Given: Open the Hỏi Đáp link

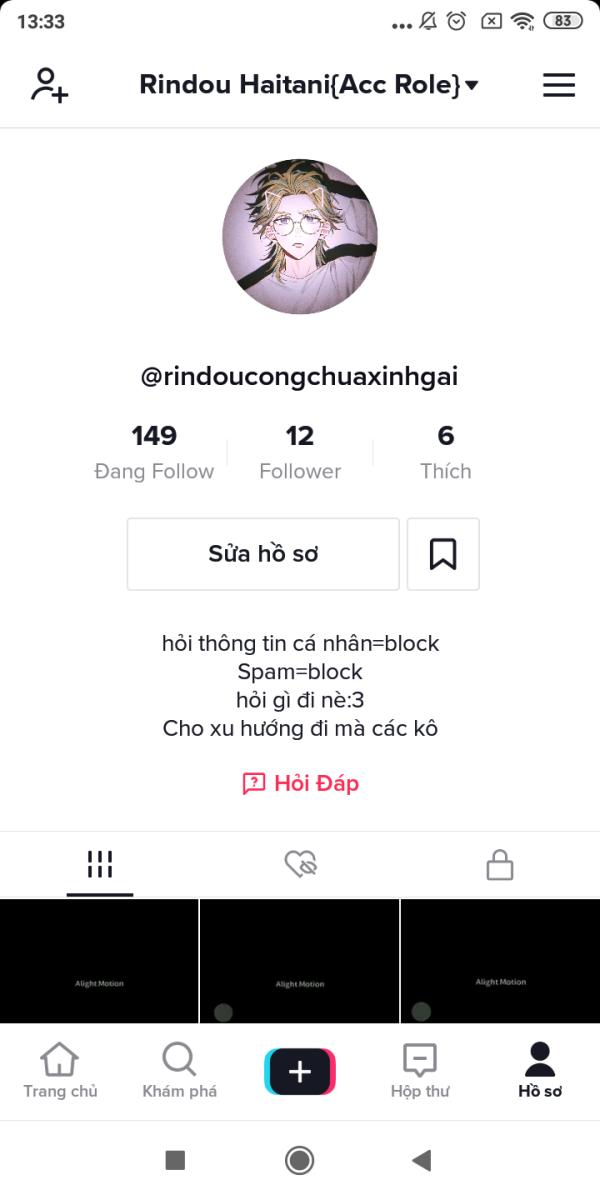Looking at the screenshot, I should tap(300, 783).
